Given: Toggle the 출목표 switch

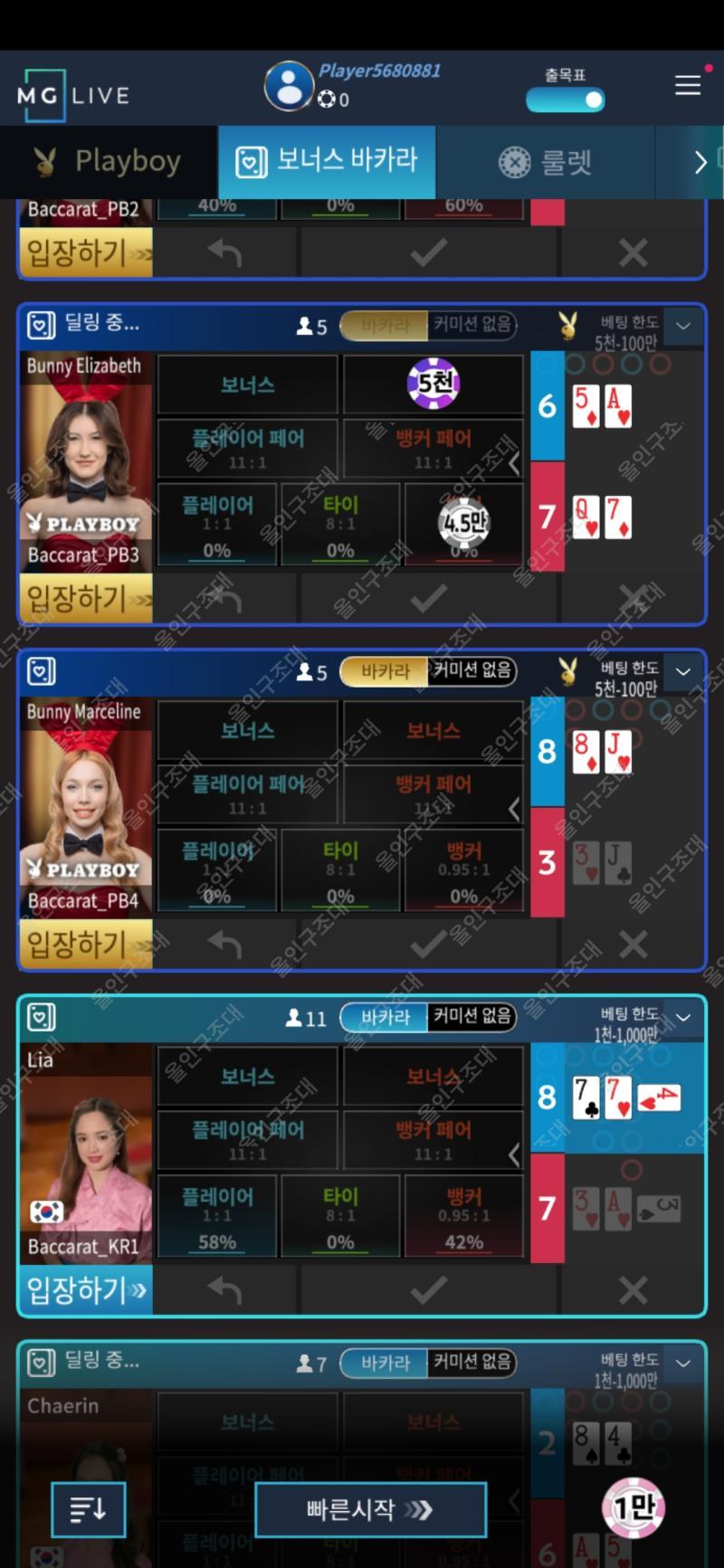Looking at the screenshot, I should 566,100.
